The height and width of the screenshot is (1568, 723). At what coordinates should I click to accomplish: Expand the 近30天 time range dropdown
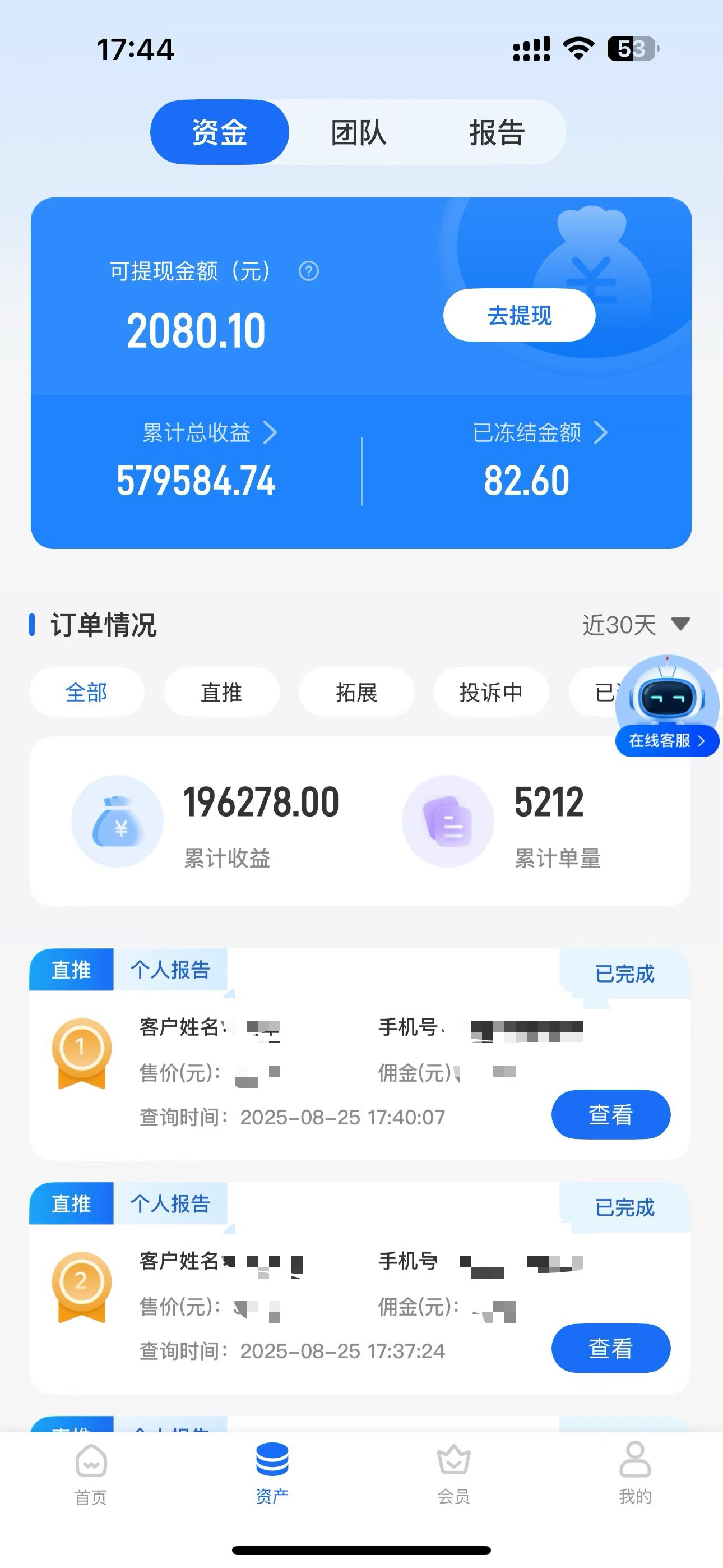(636, 625)
